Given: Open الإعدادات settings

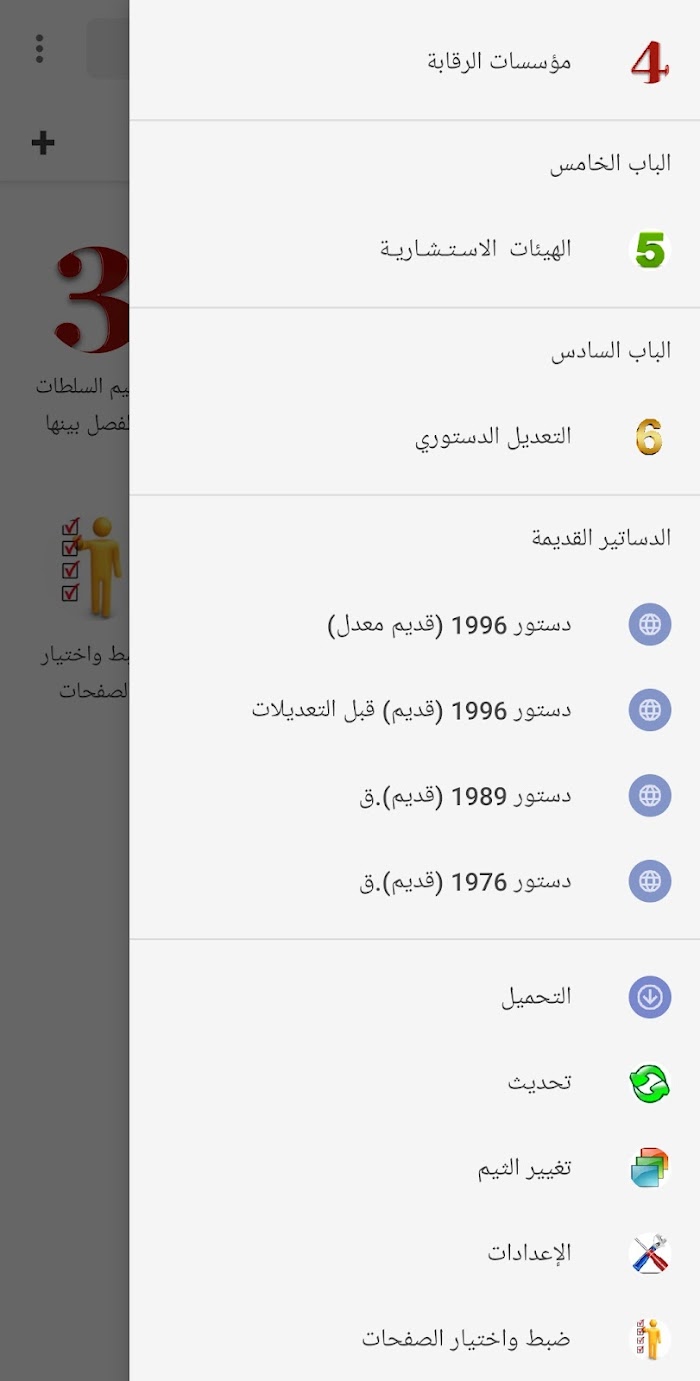Looking at the screenshot, I should coord(415,1253).
